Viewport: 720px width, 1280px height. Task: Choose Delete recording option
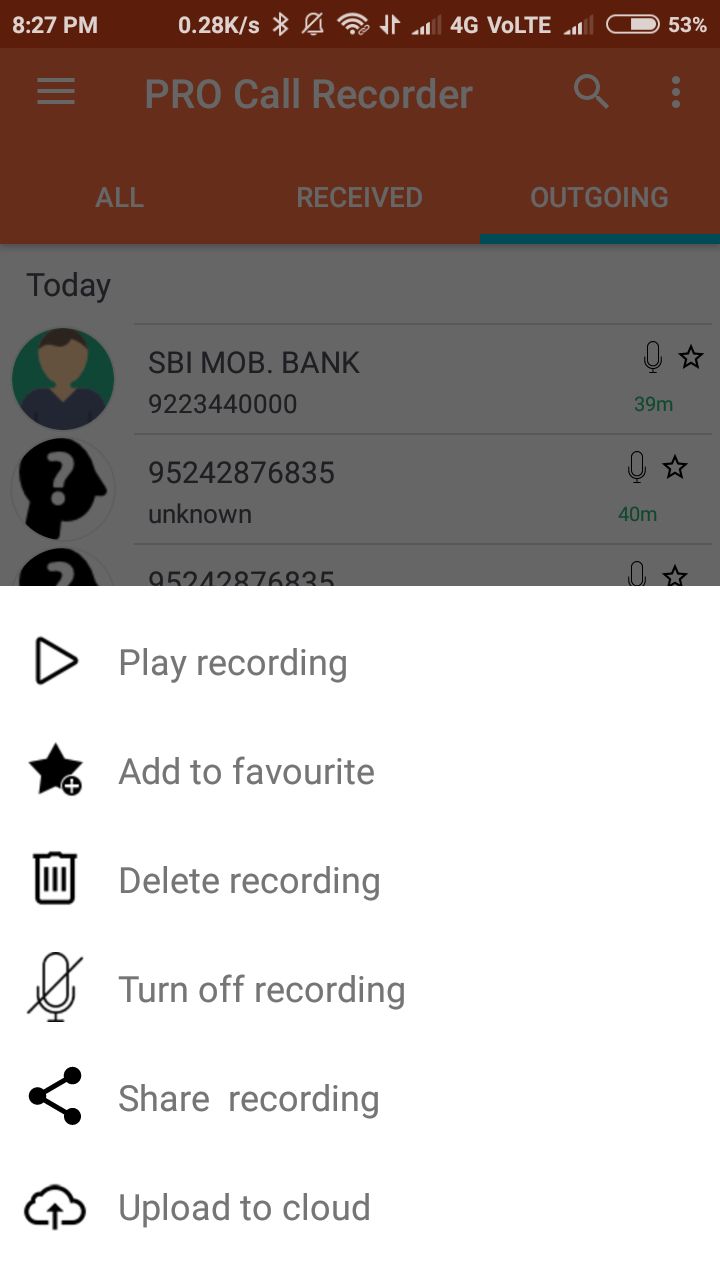249,881
